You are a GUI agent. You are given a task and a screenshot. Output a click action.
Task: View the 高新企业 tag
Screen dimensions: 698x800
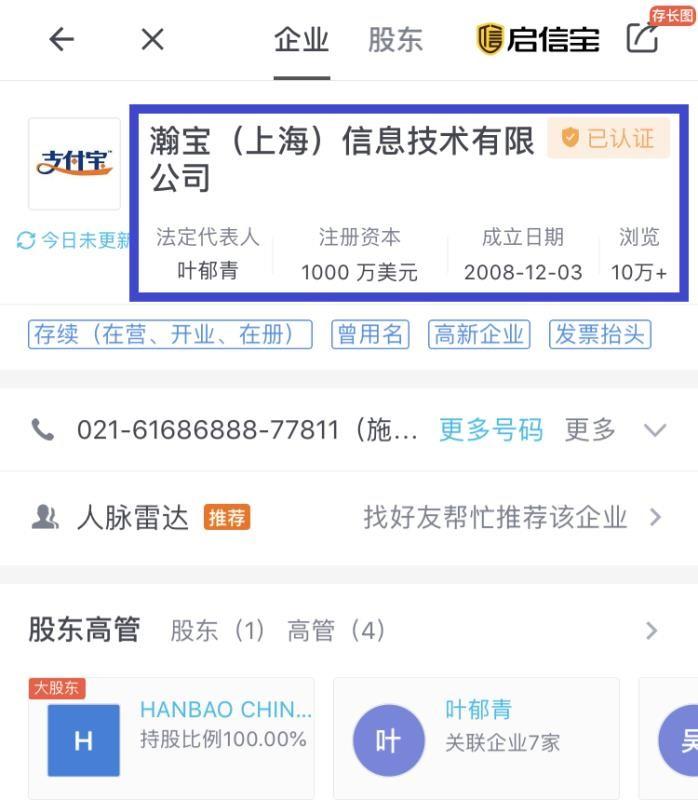[x=479, y=335]
